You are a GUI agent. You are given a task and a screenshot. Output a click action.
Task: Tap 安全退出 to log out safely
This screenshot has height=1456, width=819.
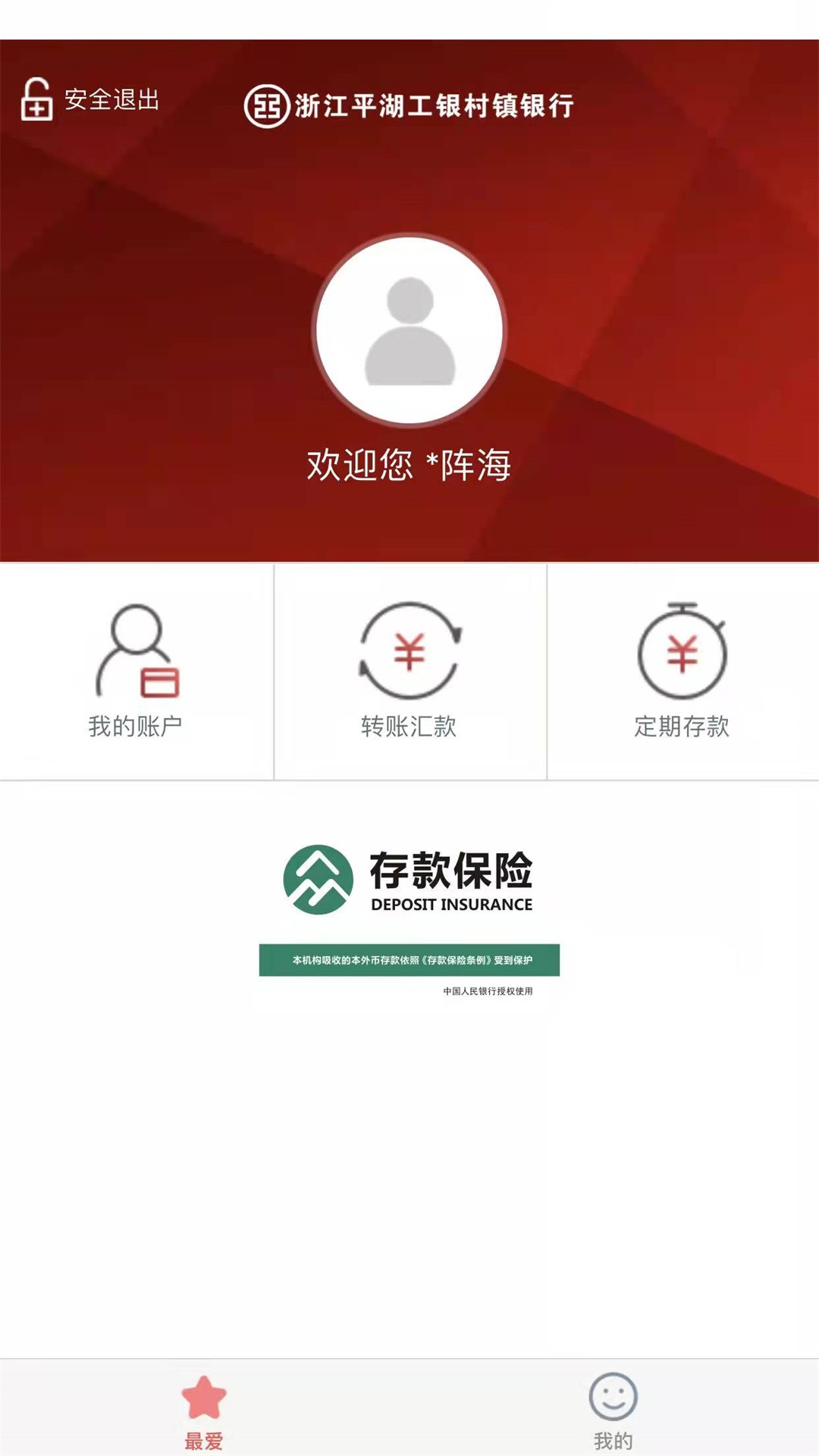pyautogui.click(x=90, y=99)
